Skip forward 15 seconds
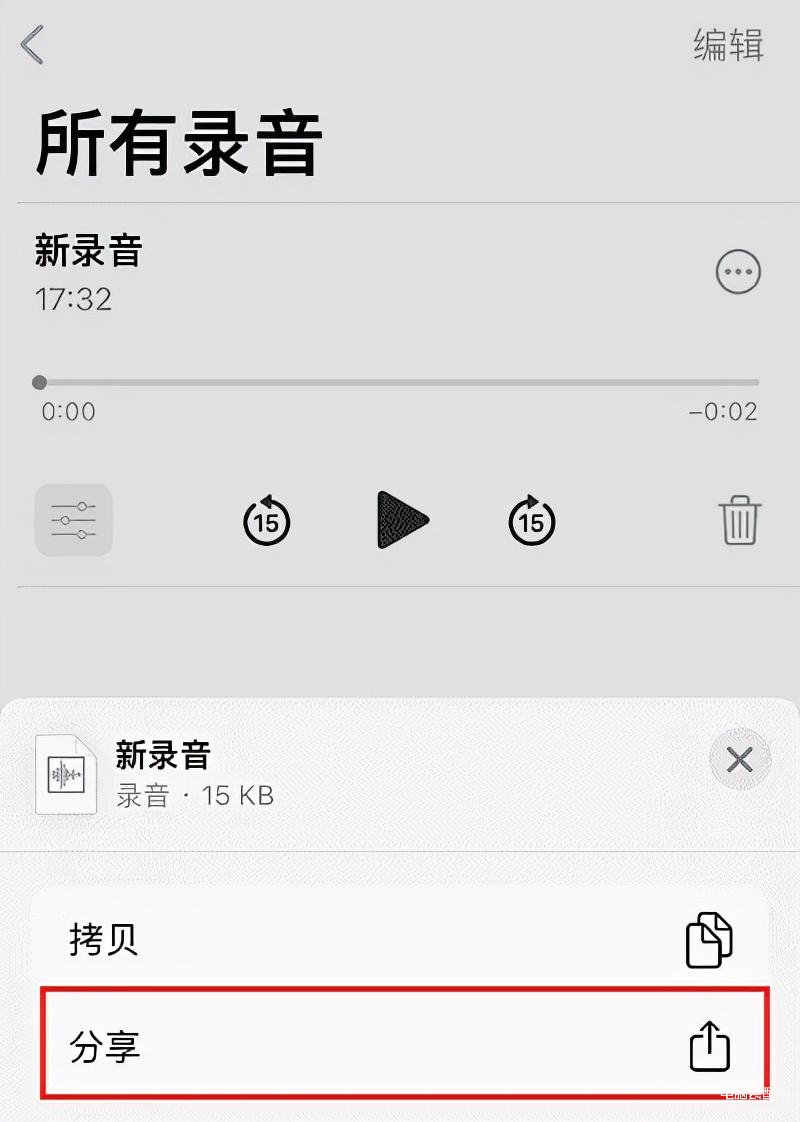The height and width of the screenshot is (1122, 800). (531, 520)
